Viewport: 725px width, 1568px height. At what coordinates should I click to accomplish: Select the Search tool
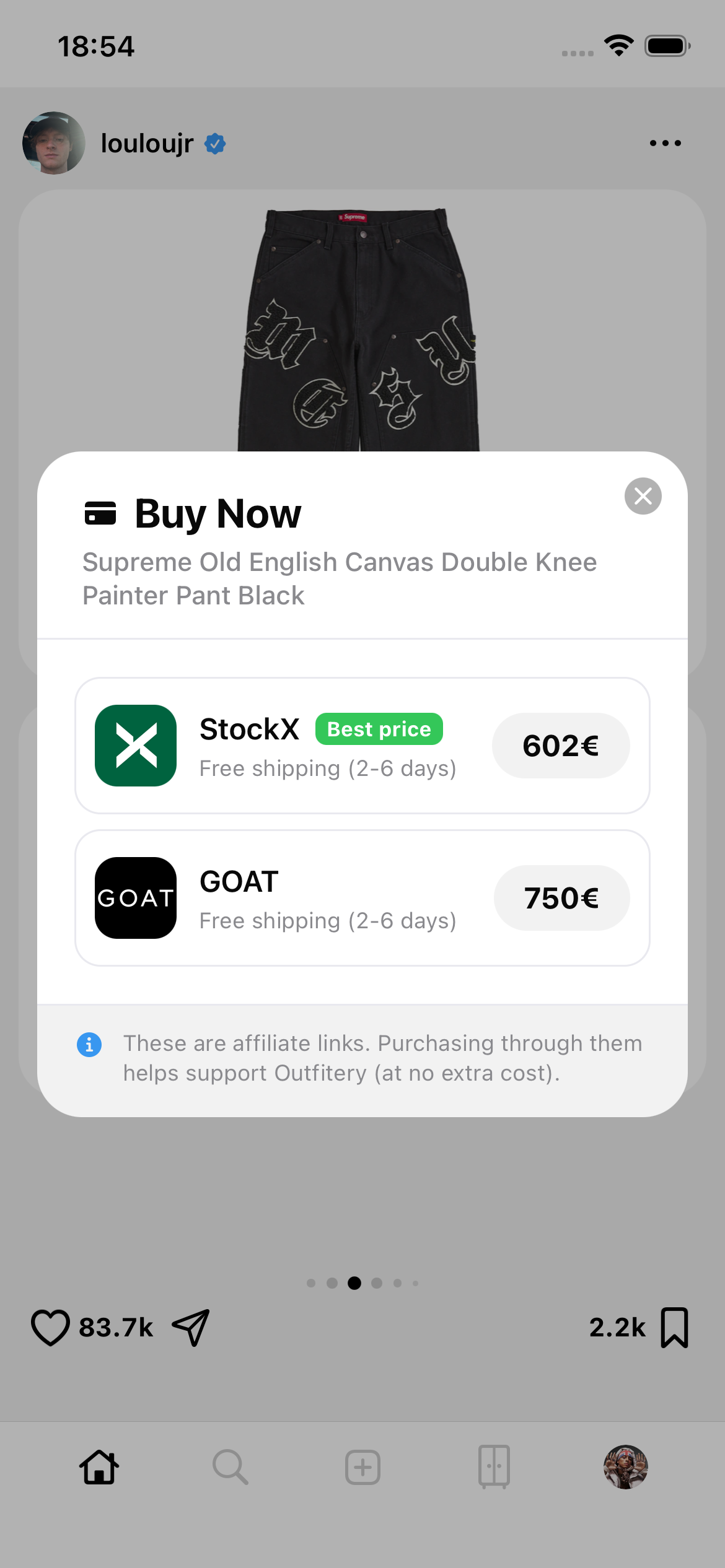click(x=231, y=1467)
